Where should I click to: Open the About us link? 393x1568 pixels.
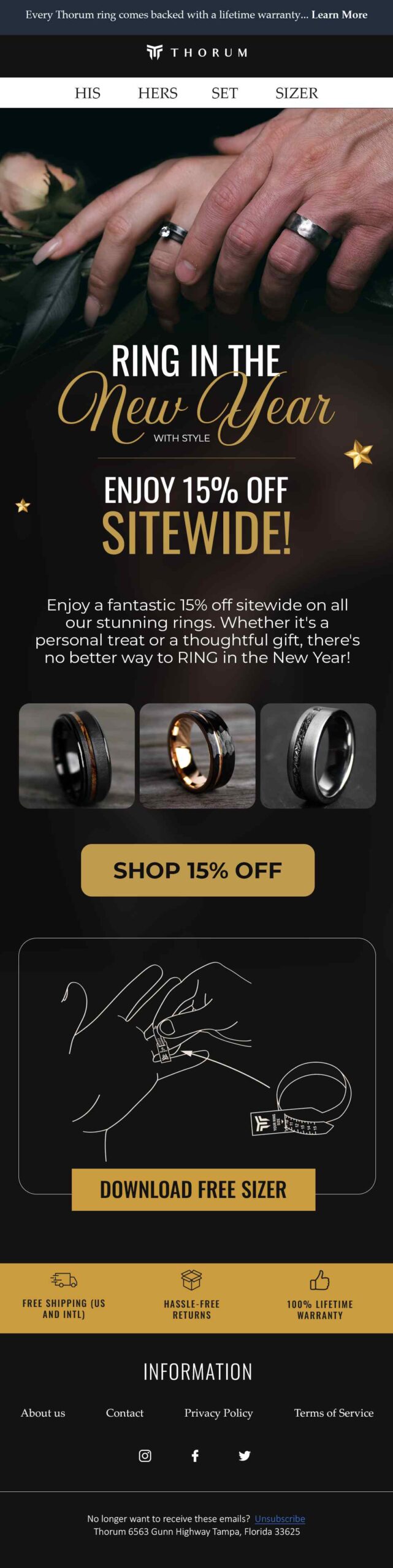tap(43, 1412)
